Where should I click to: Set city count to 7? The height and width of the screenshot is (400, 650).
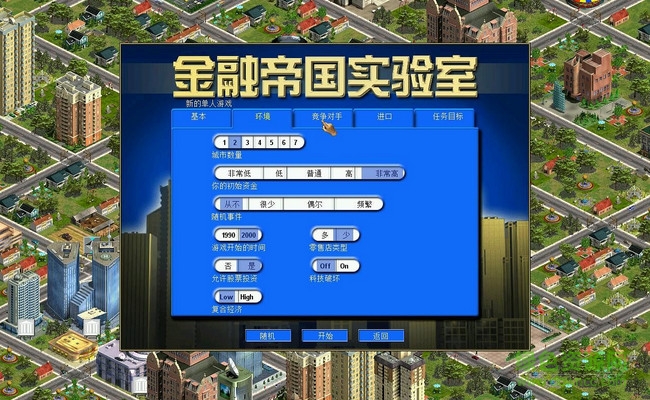[x=296, y=142]
